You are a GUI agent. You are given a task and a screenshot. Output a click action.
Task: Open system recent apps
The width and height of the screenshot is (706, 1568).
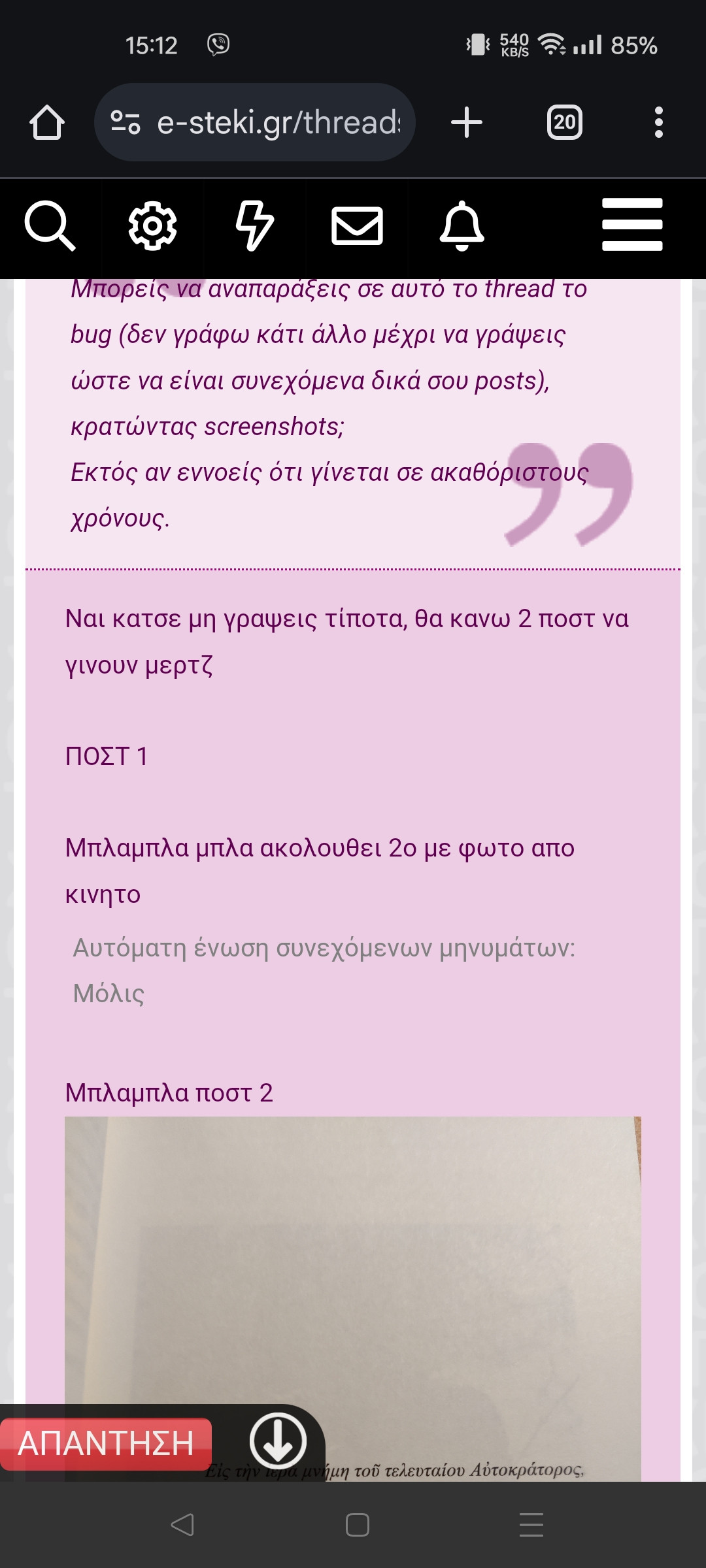click(x=531, y=1525)
